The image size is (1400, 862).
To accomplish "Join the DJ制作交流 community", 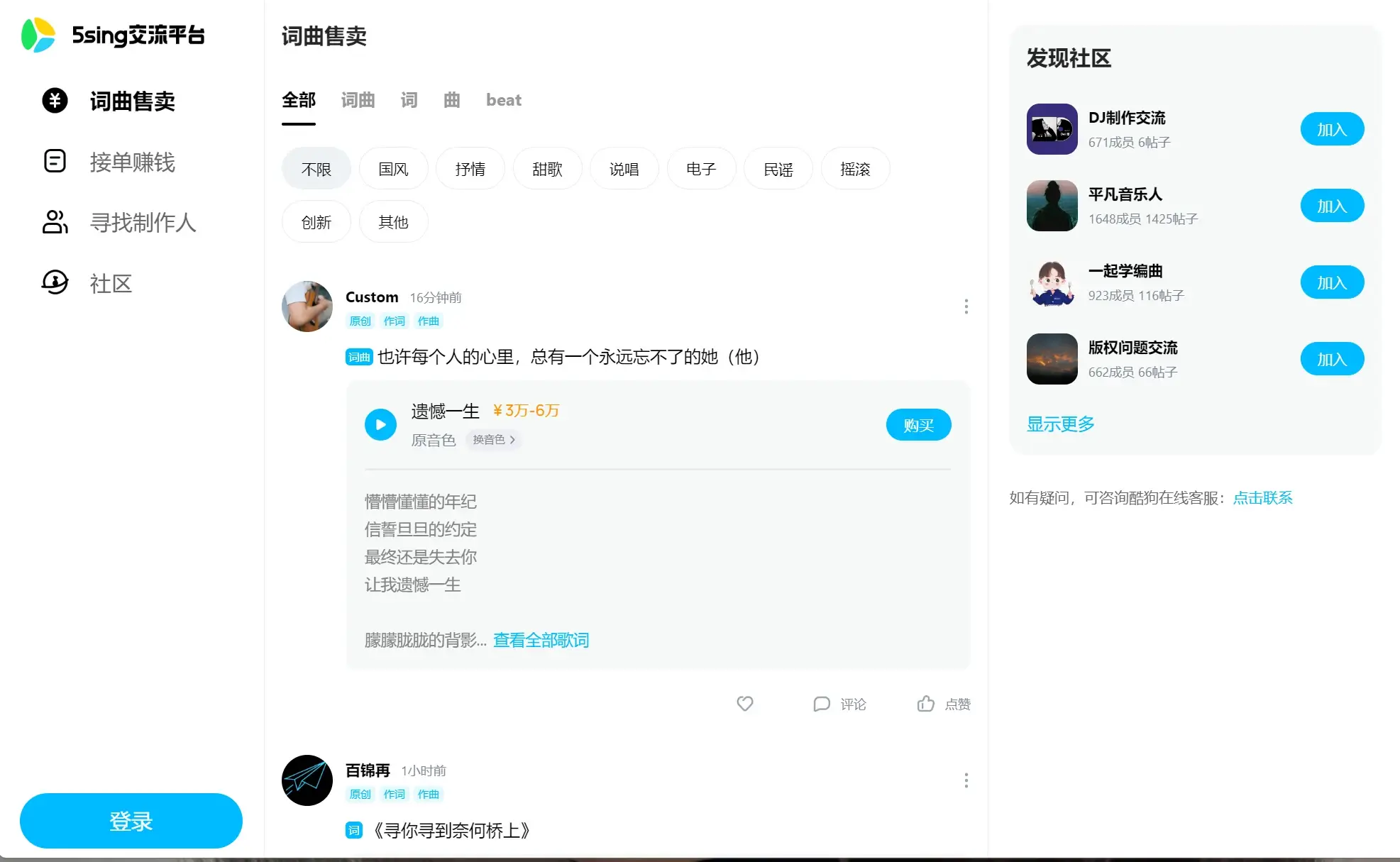I will (1331, 129).
